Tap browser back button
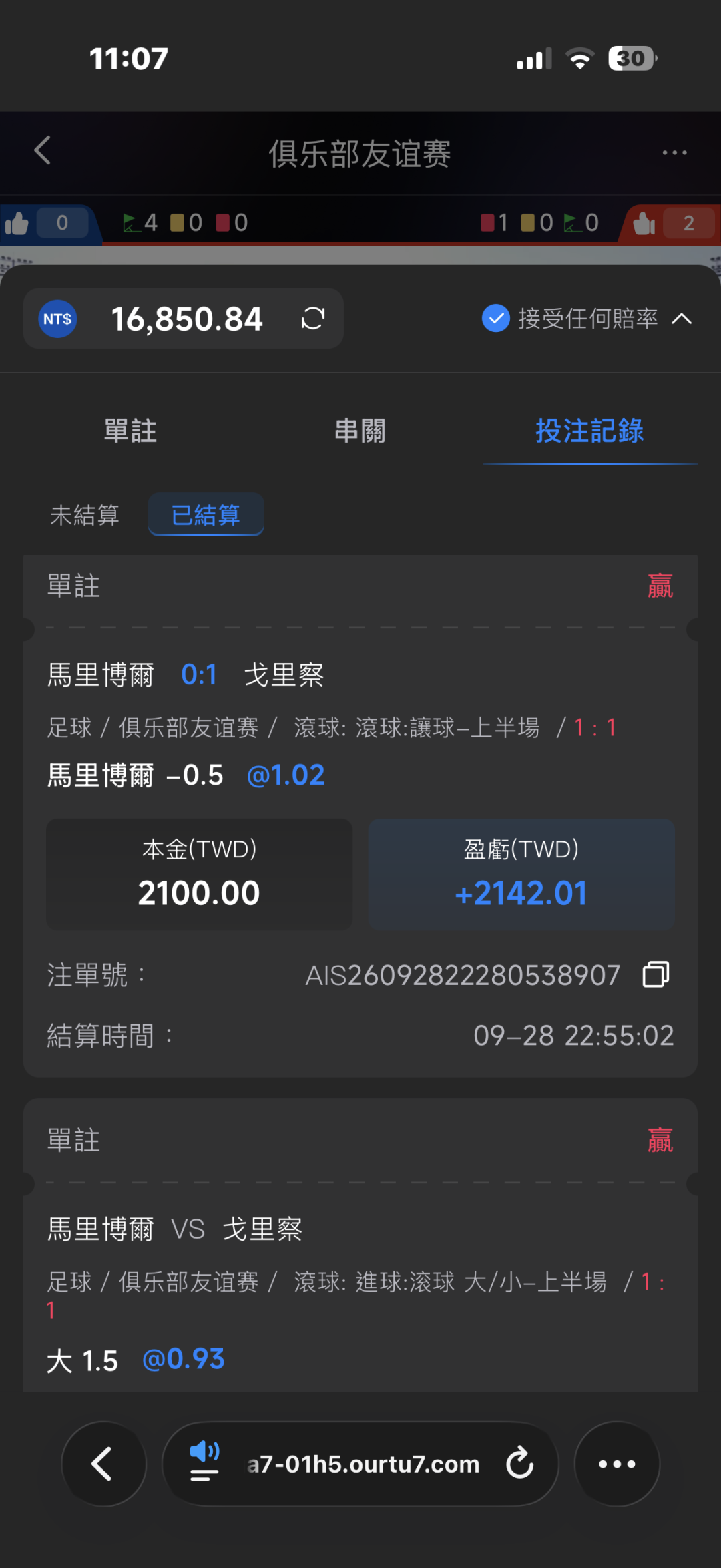This screenshot has height=1568, width=721. click(x=103, y=1464)
